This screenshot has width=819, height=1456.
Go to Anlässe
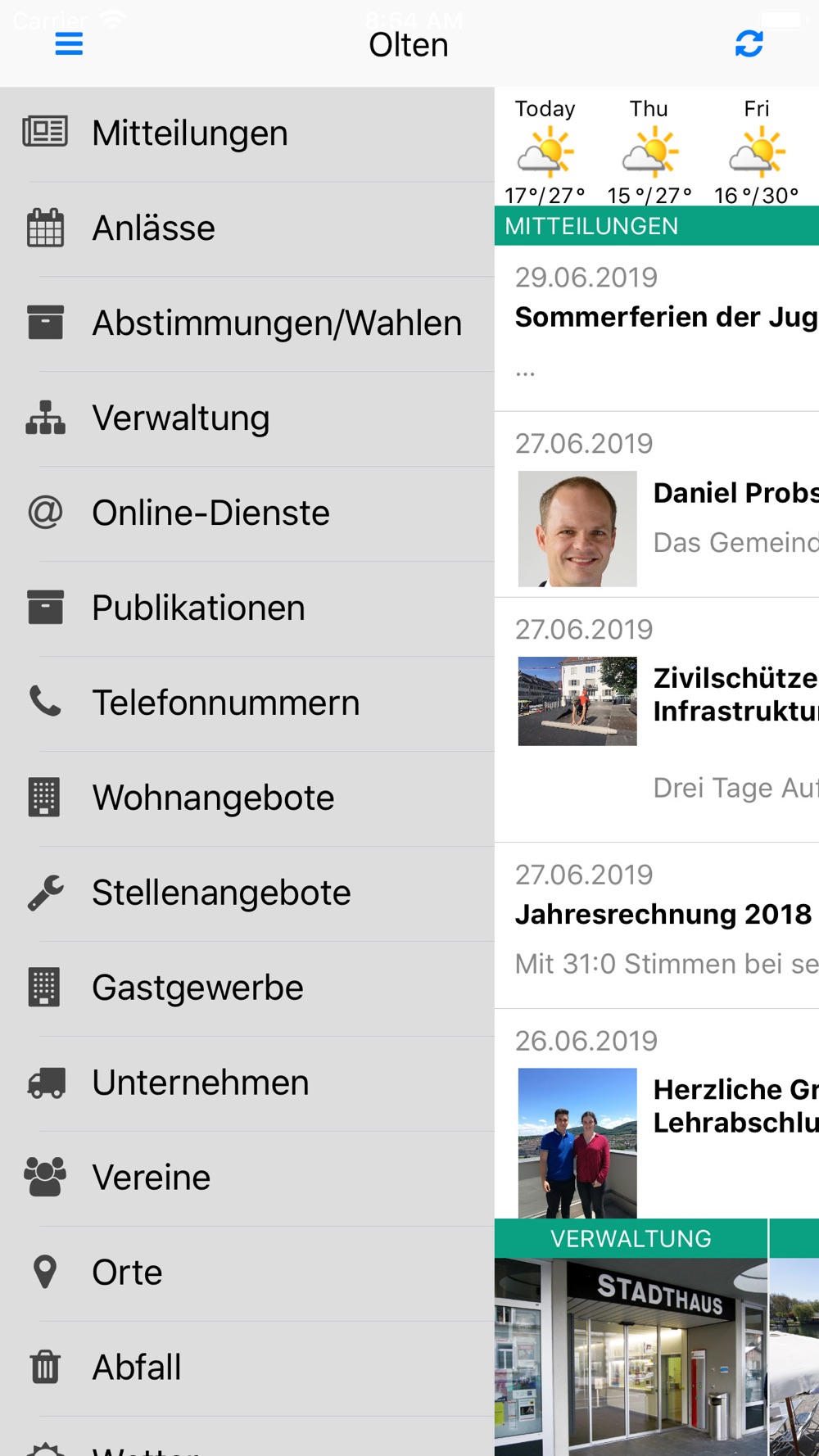pyautogui.click(x=247, y=229)
